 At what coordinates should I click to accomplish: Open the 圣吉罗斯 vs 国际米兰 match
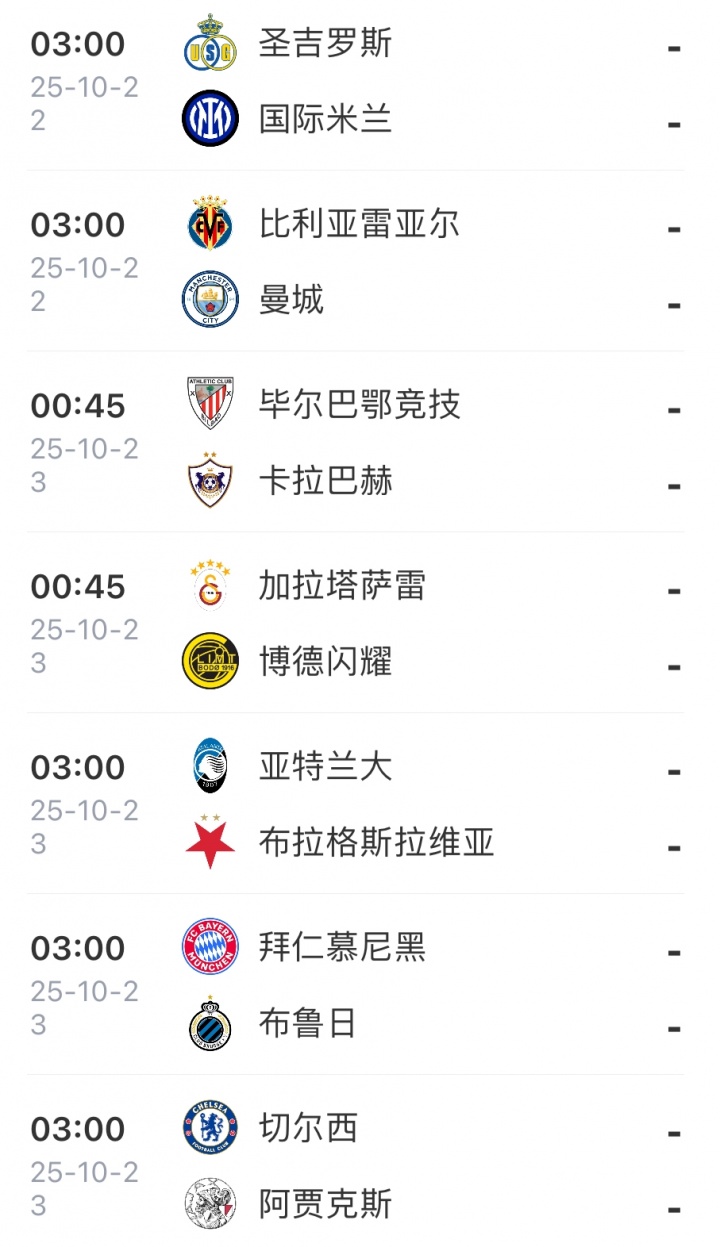[x=360, y=82]
